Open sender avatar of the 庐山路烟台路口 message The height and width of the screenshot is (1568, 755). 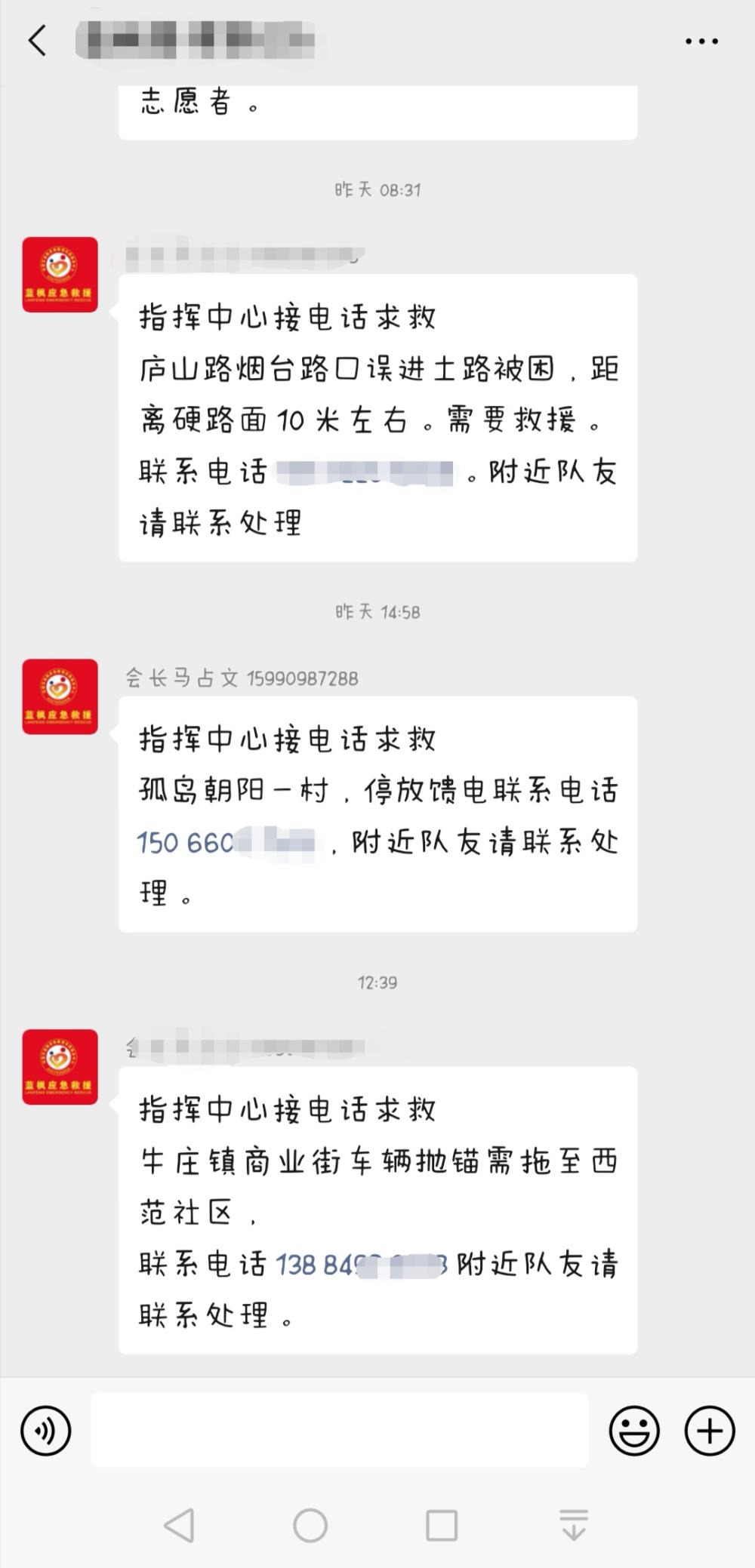(60, 275)
